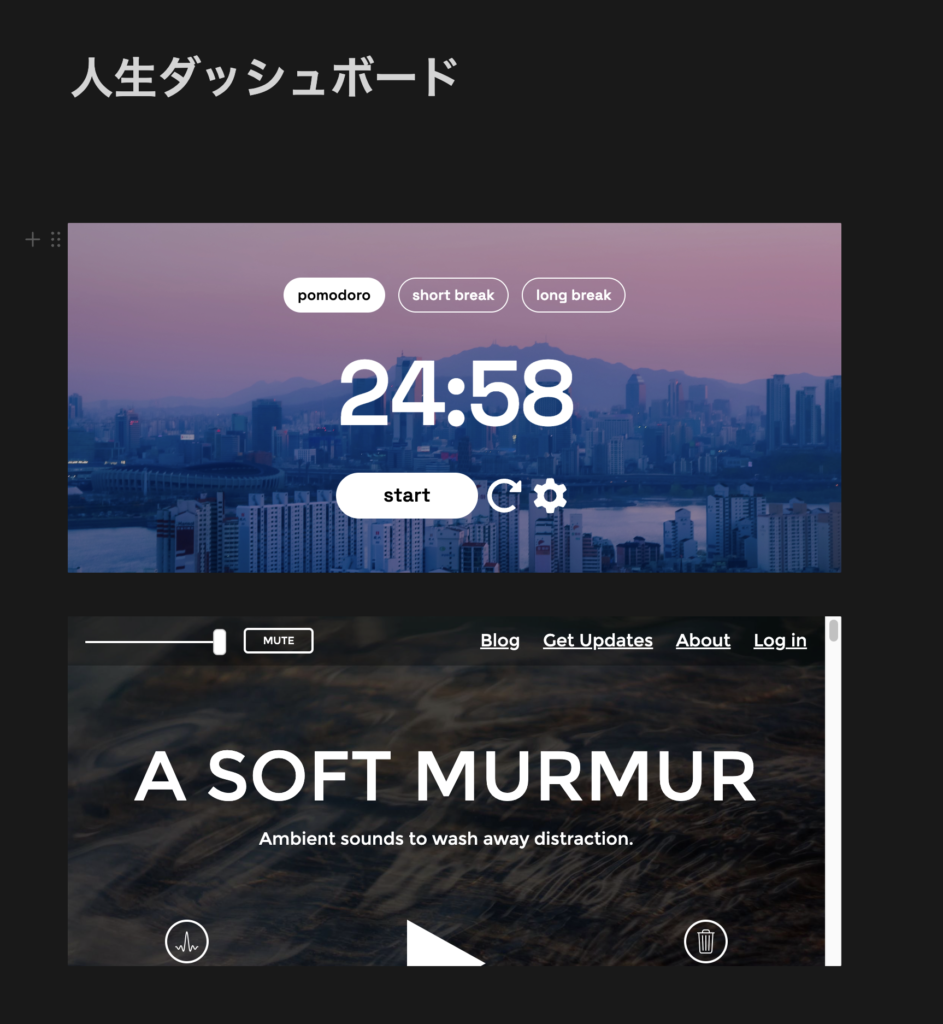Screen dimensions: 943x1024
Task: Mute A Soft Murmur sounds
Action: 278,641
